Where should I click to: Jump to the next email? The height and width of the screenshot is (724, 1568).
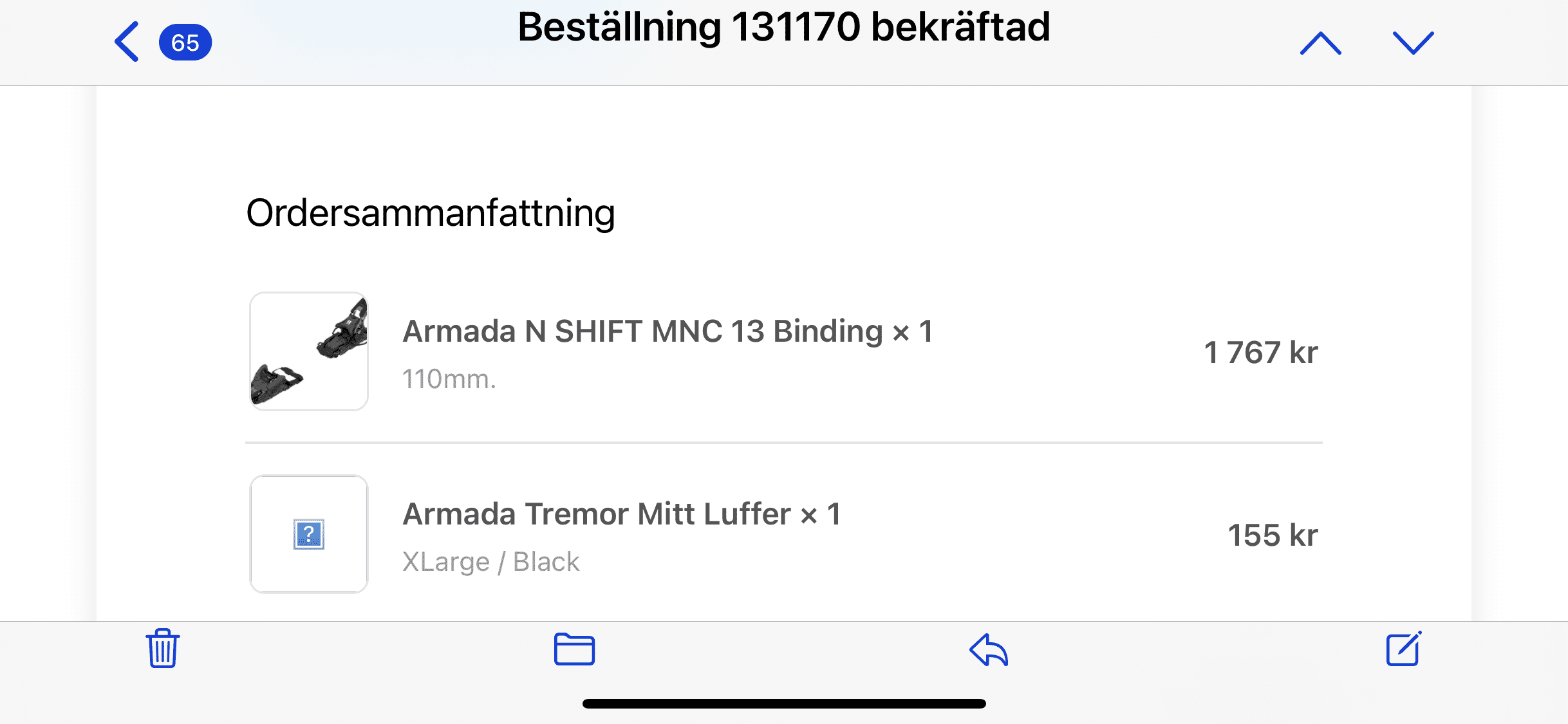1413,43
